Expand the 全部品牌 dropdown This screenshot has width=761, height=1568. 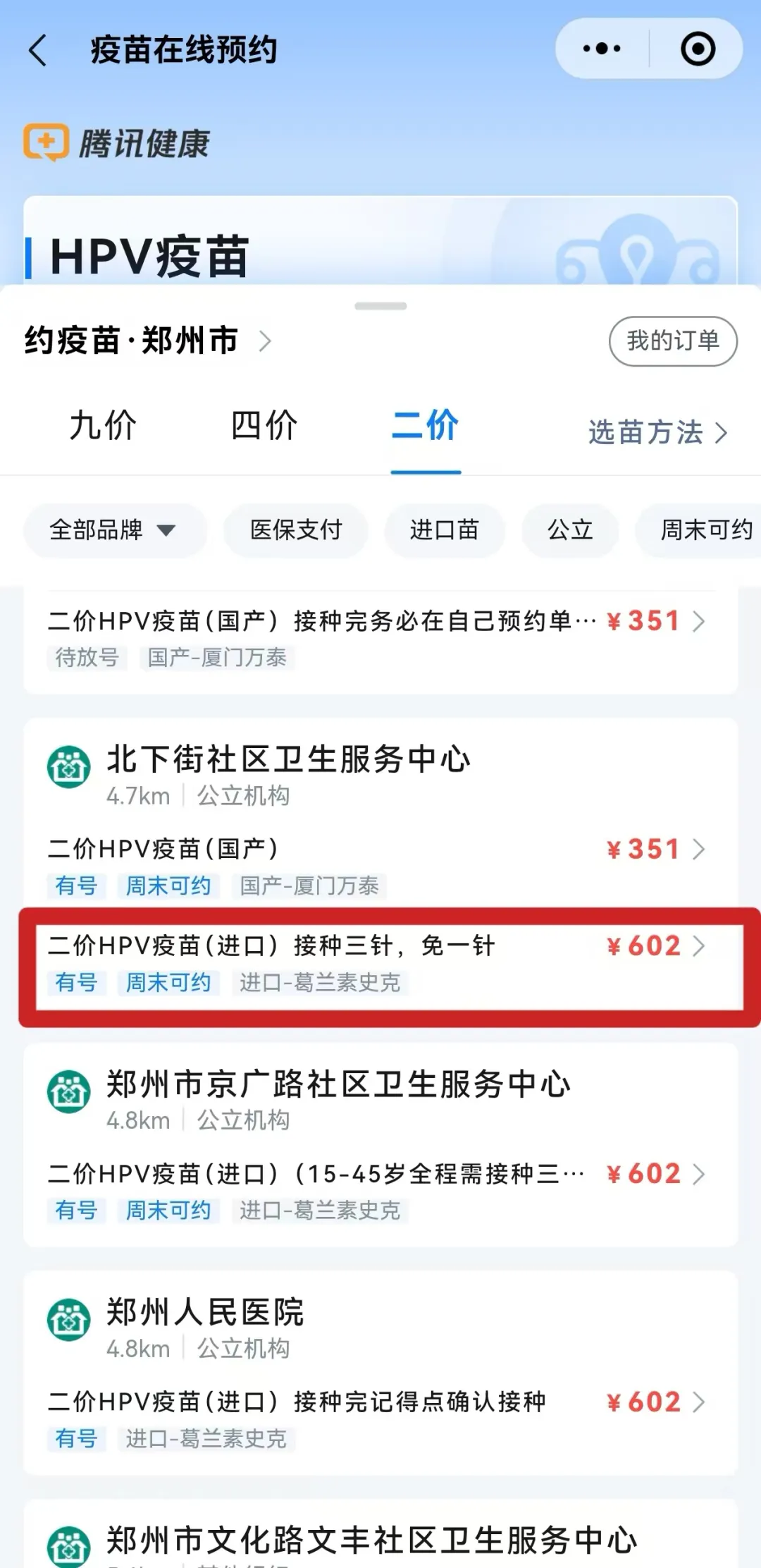113,530
